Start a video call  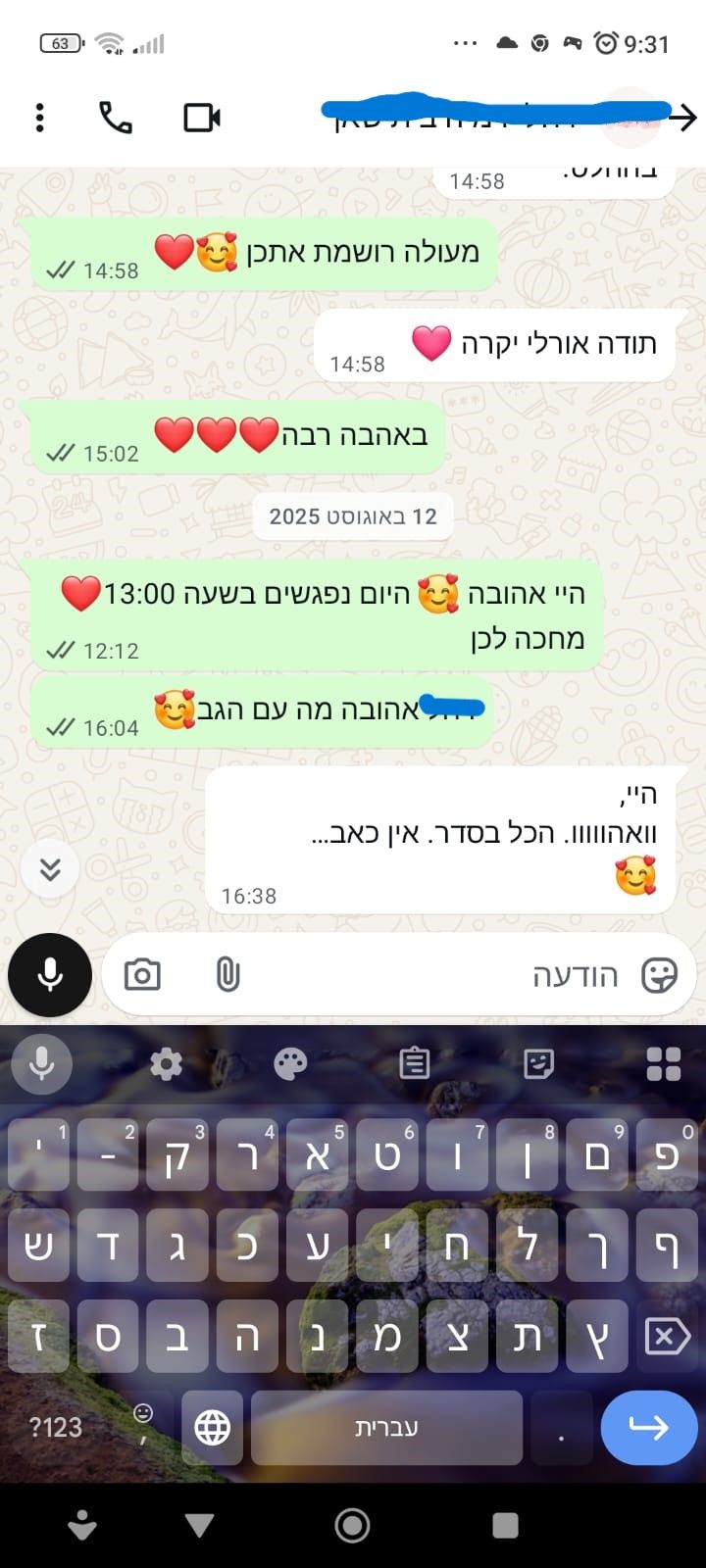[x=202, y=118]
